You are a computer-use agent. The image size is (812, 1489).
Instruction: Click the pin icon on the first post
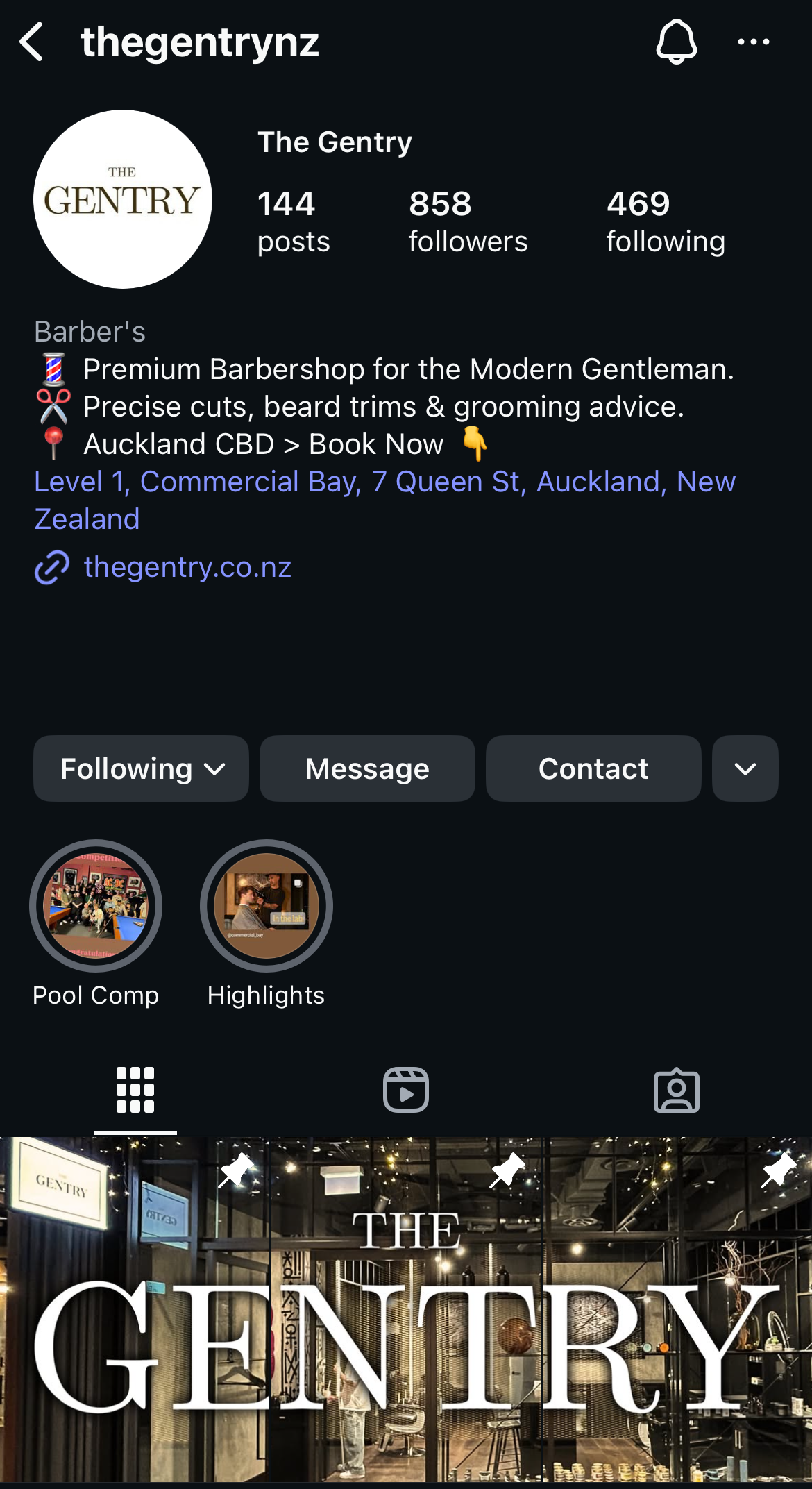point(237,1171)
